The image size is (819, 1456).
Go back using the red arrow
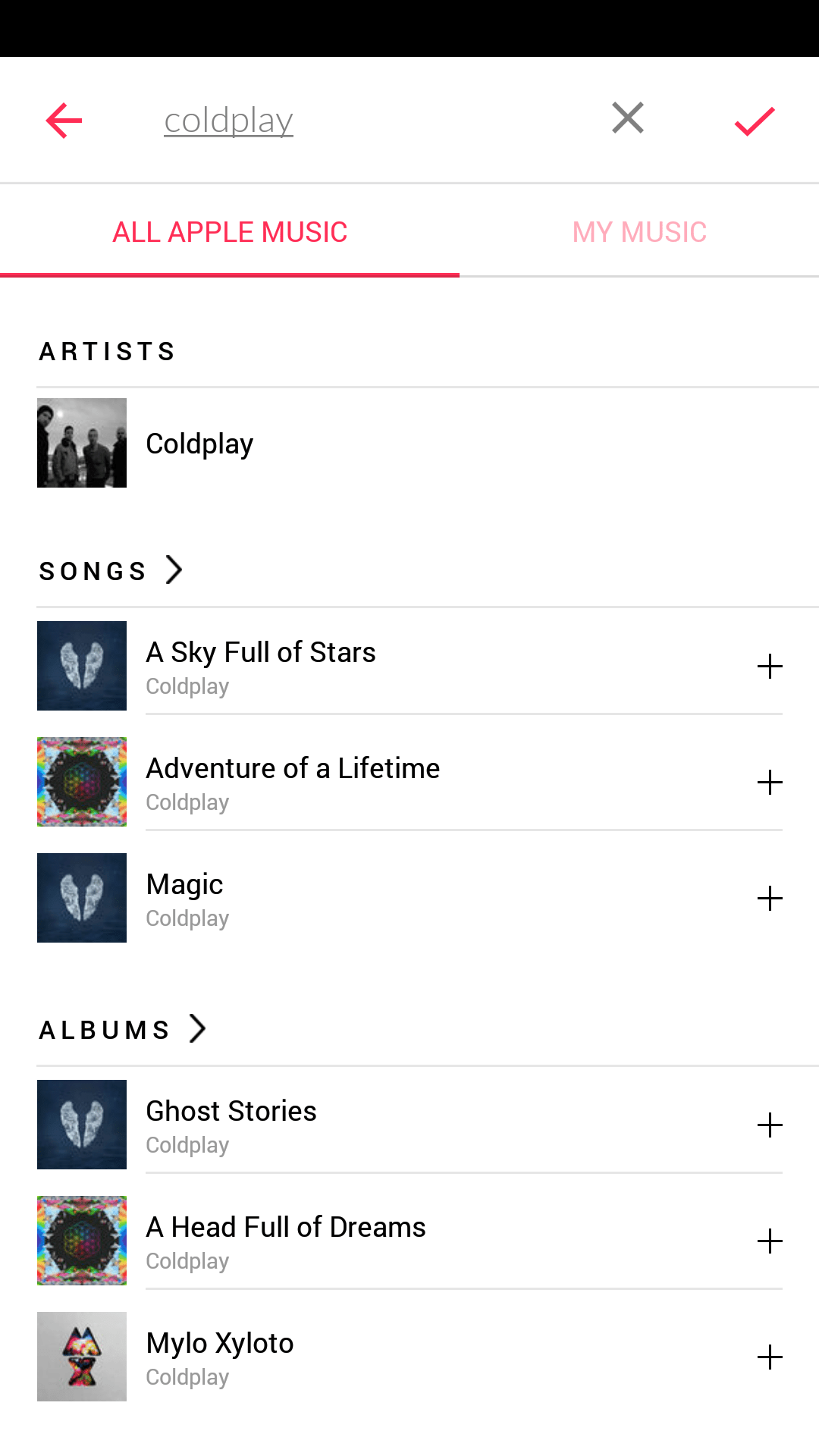pos(64,121)
